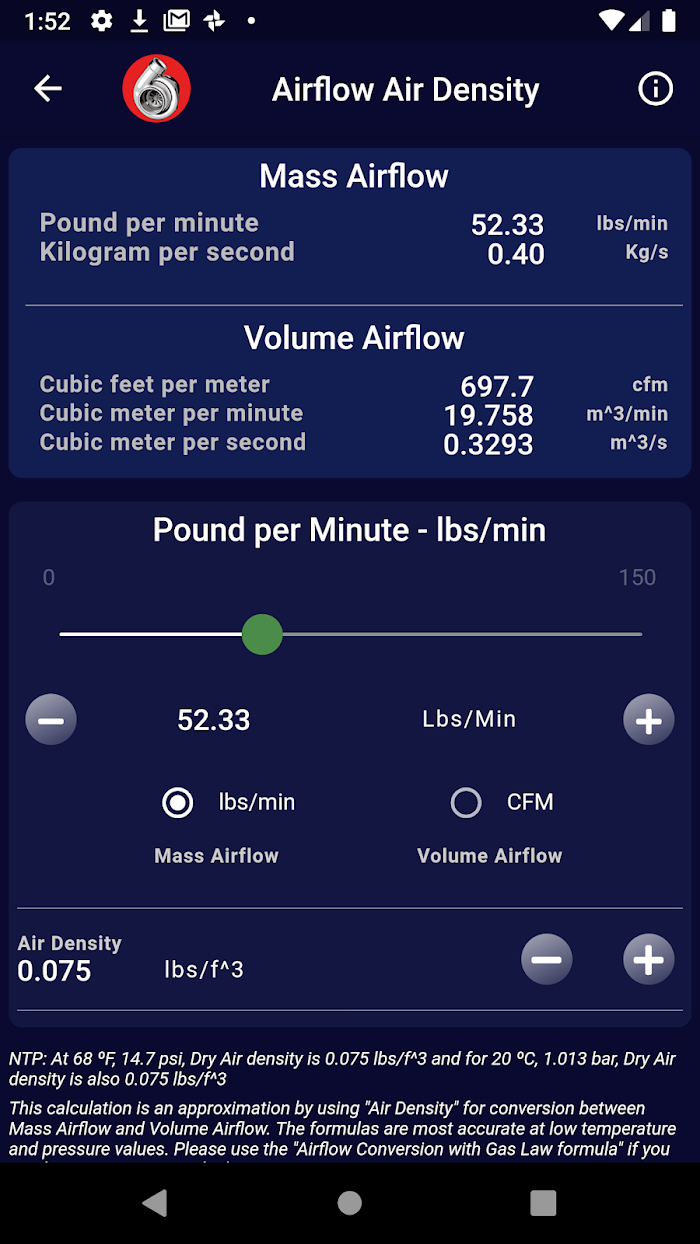700x1244 pixels.
Task: Decrease the lbs/min value with the minus button
Action: pos(51,719)
